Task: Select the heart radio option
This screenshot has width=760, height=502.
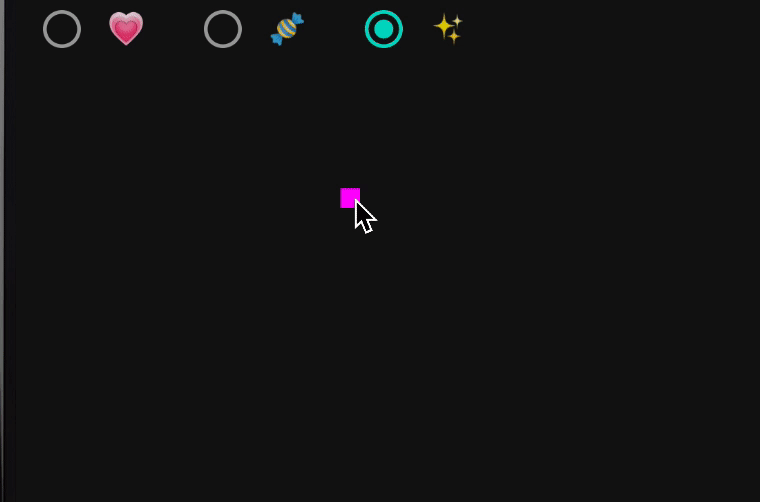Action: click(62, 29)
